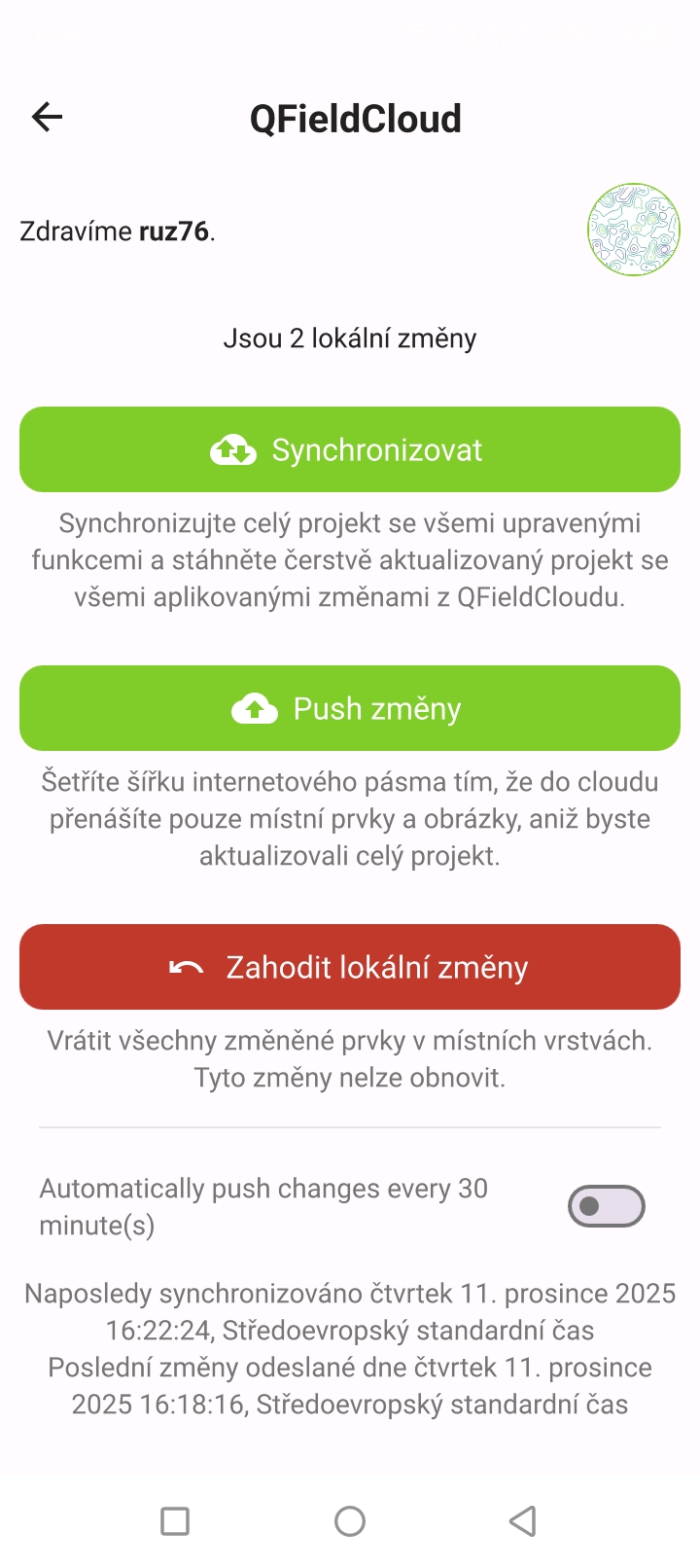Tap the Push změny button
700x1568 pixels.
tap(350, 708)
